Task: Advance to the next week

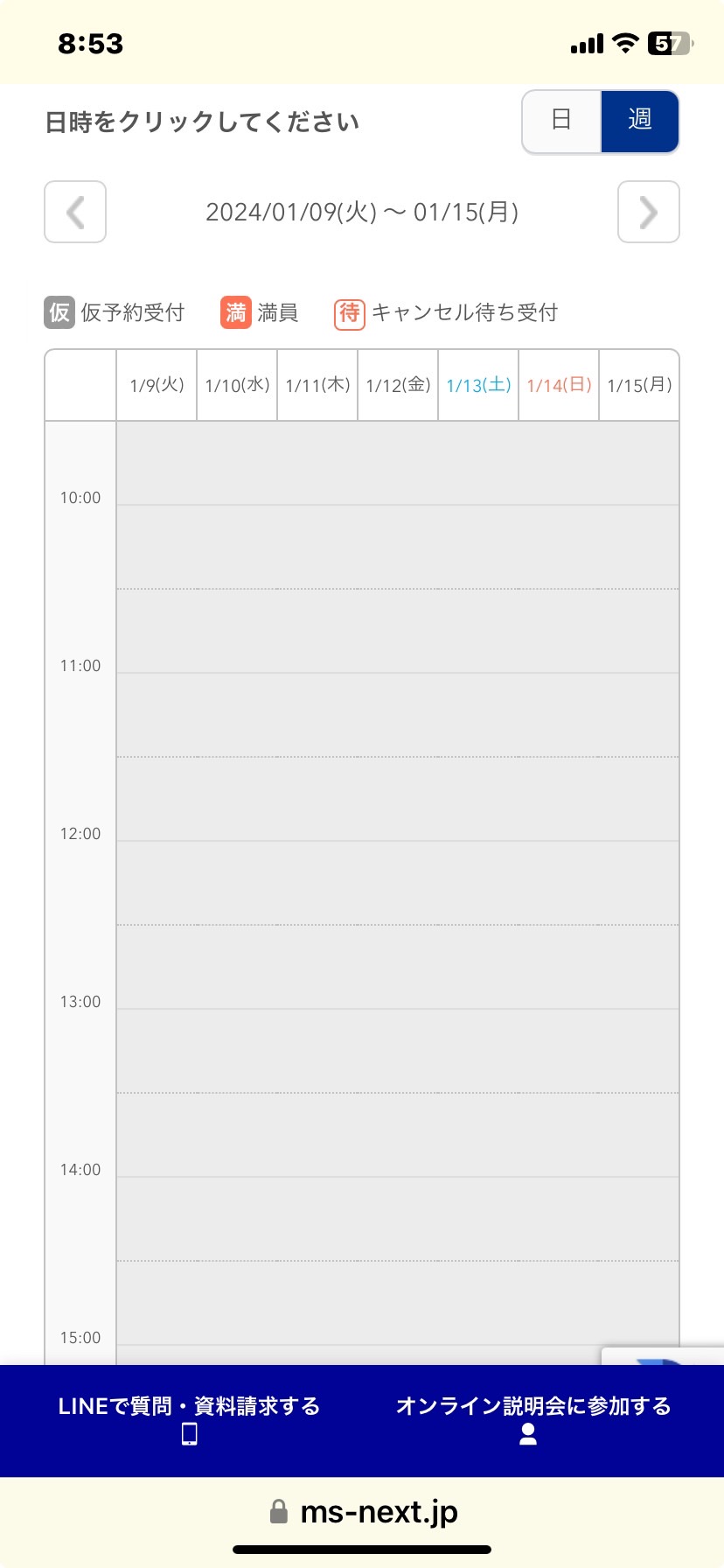Action: pyautogui.click(x=649, y=212)
